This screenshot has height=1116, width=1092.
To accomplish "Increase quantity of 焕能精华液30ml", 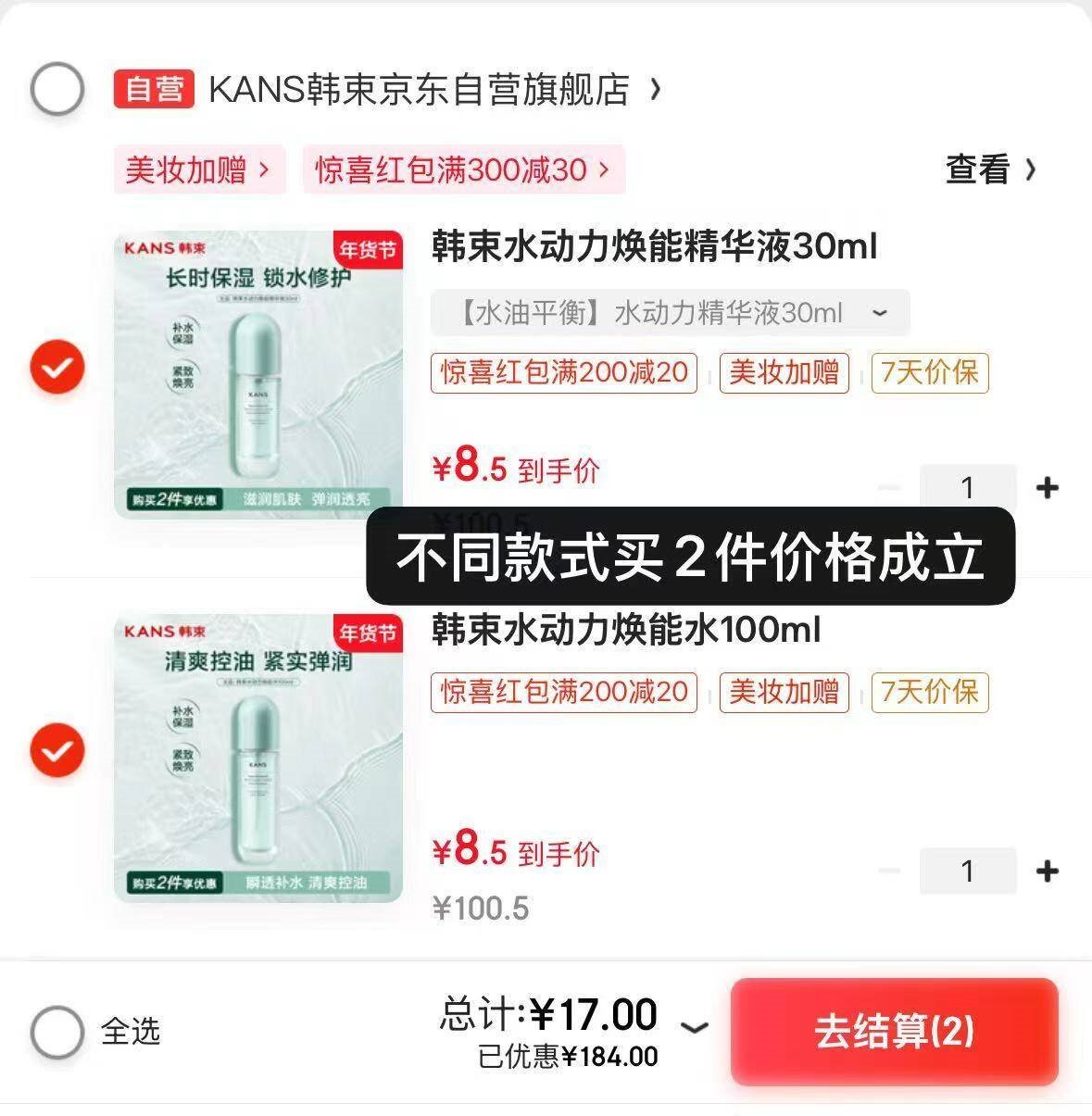I will 1048,487.
